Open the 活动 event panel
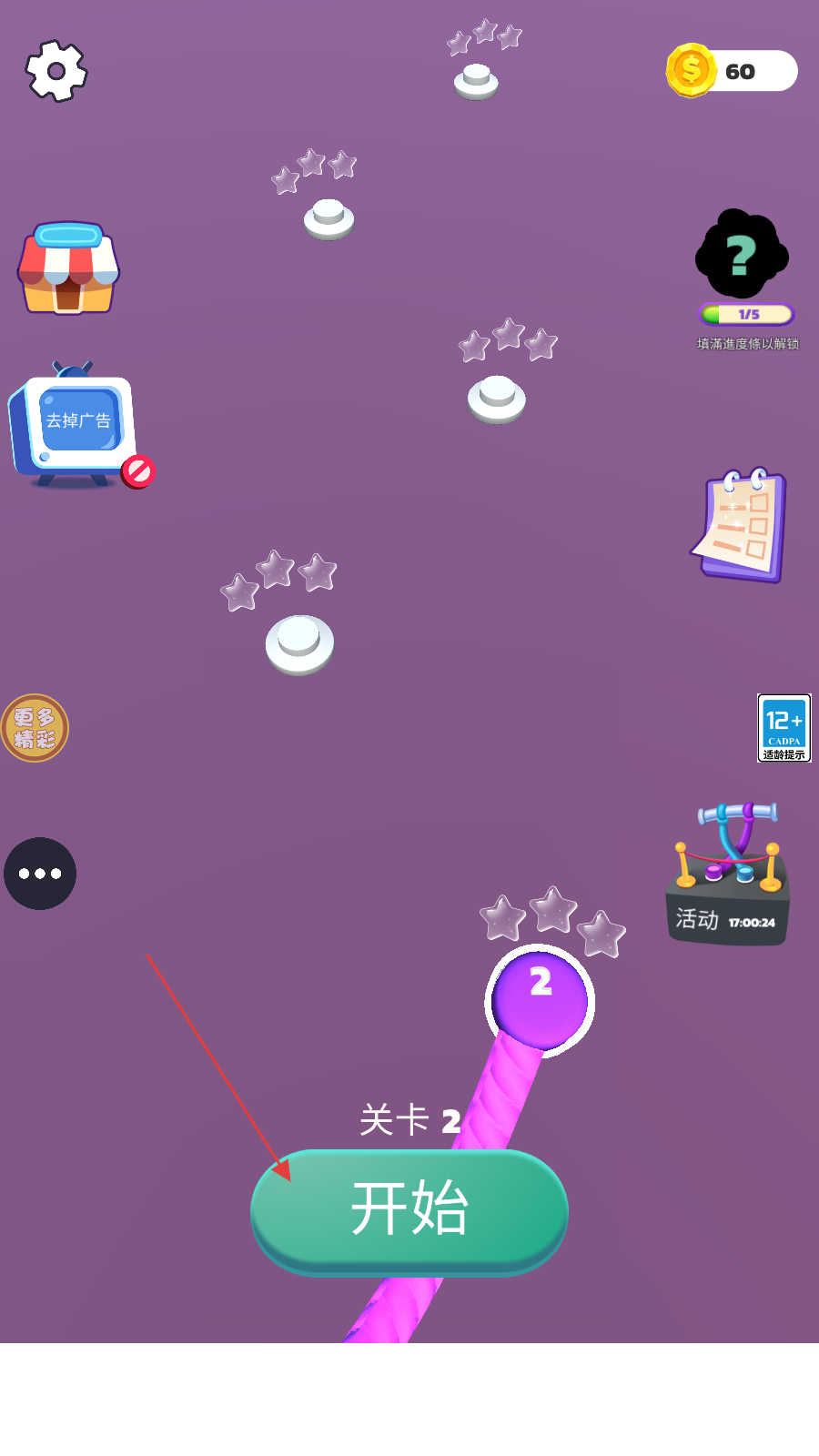This screenshot has width=819, height=1456. (x=728, y=875)
